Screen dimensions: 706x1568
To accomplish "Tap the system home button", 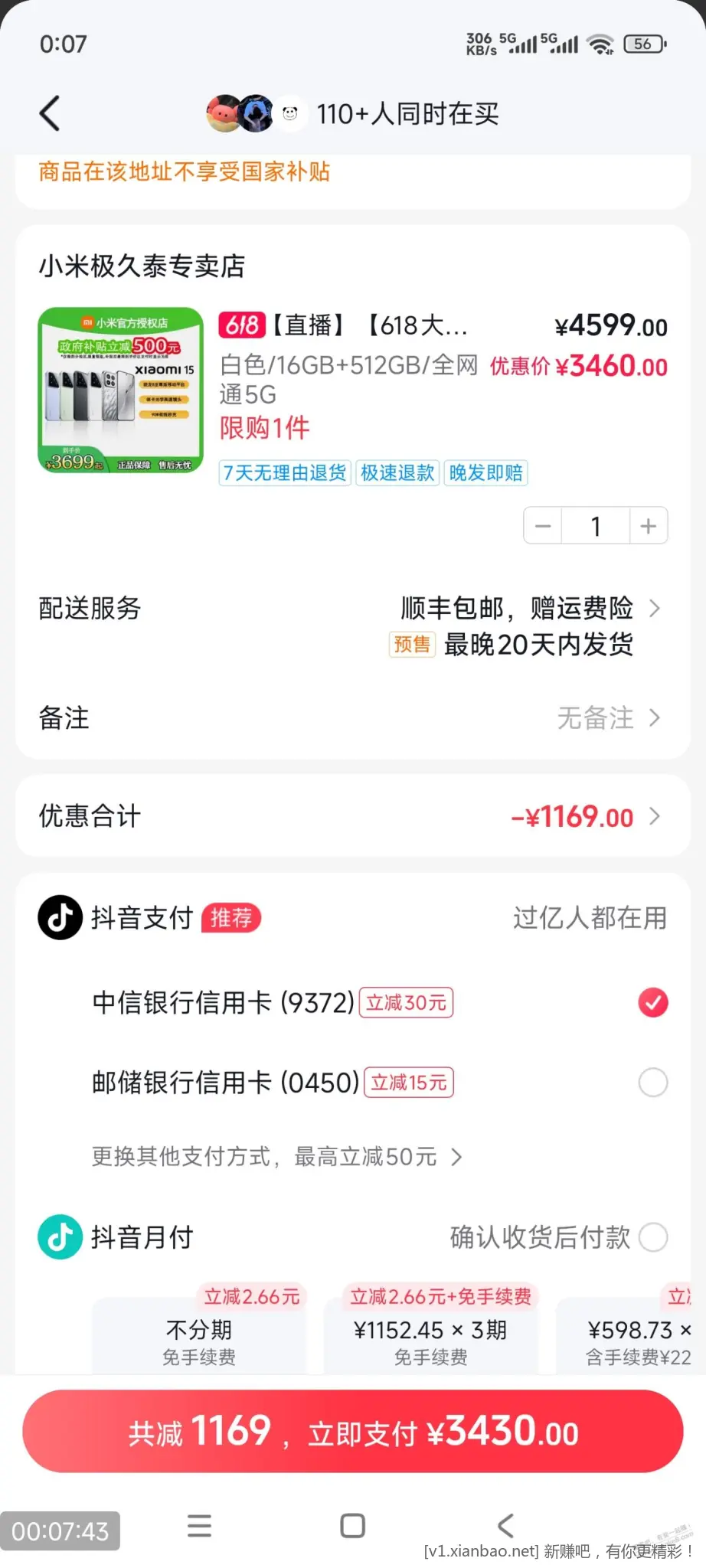I will pos(352,1526).
